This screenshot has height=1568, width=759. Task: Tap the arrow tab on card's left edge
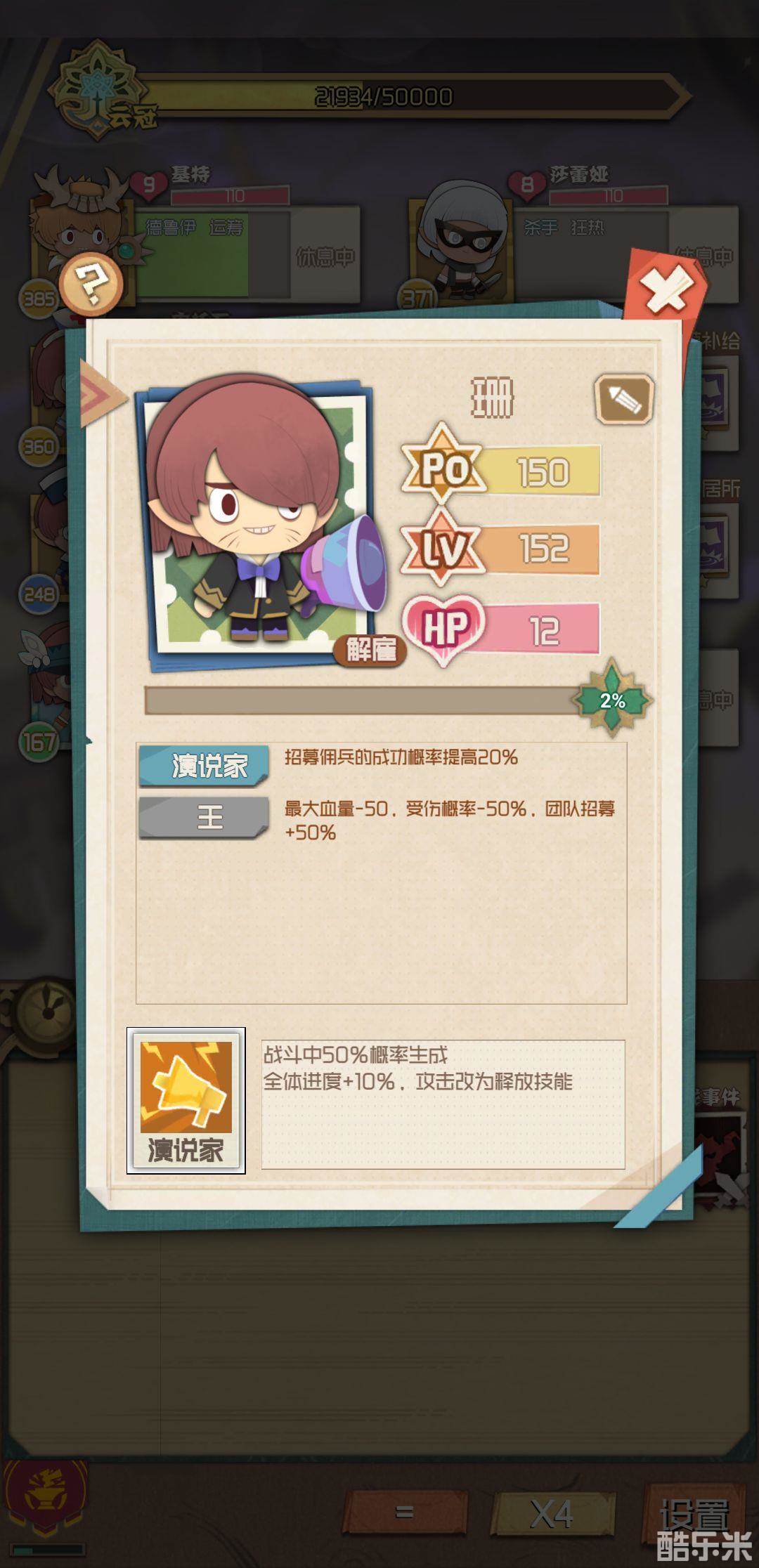coord(97,396)
